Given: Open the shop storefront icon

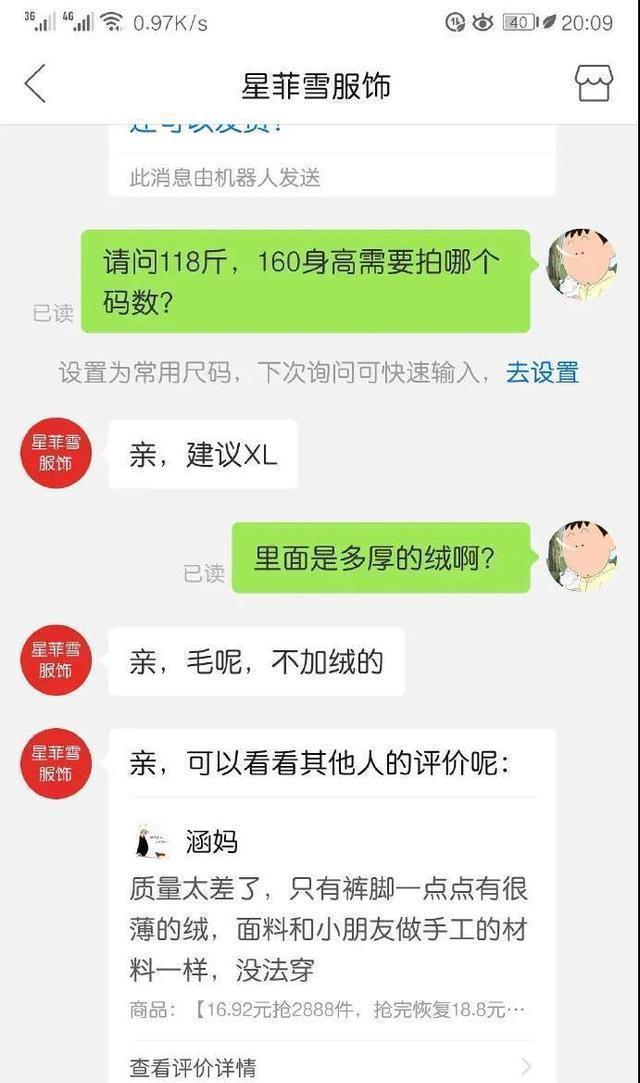Looking at the screenshot, I should tap(593, 84).
